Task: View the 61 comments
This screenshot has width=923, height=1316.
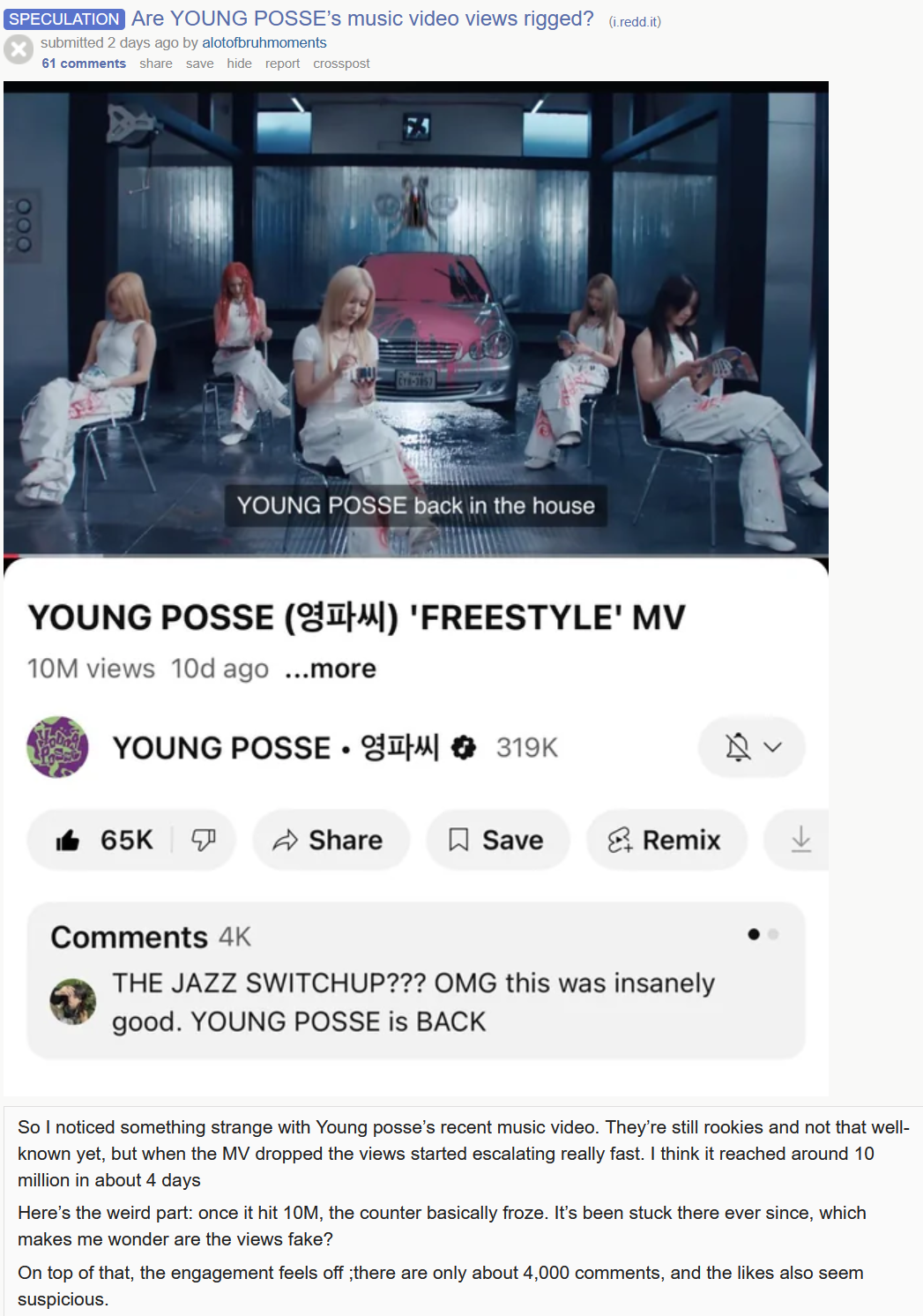Action: click(84, 64)
